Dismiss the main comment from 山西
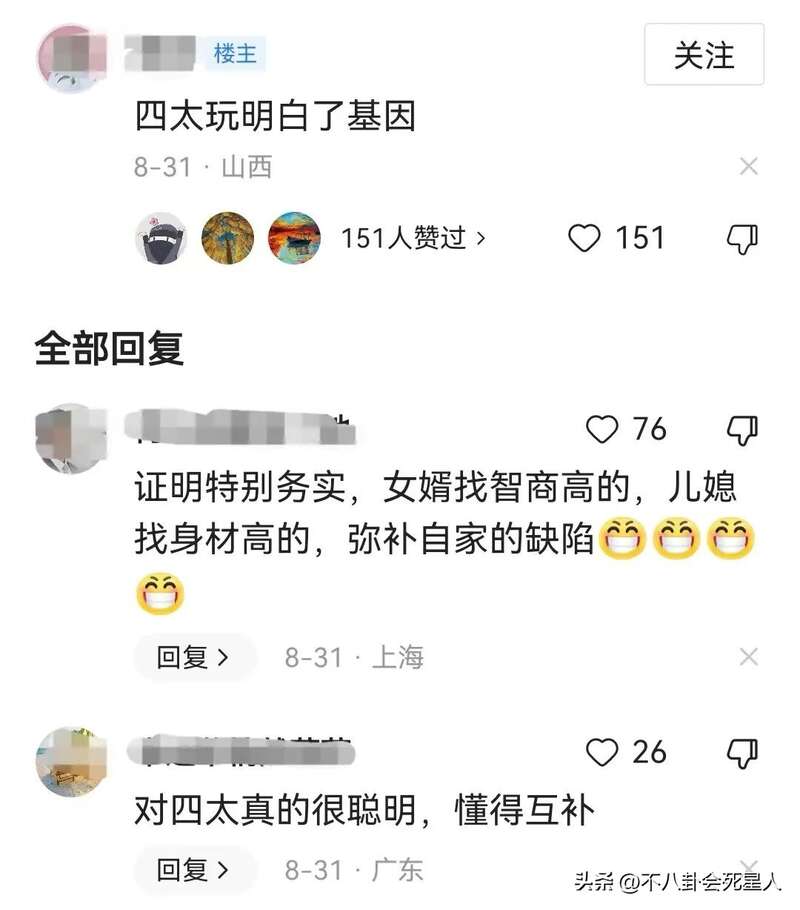The width and height of the screenshot is (800, 910). click(748, 166)
